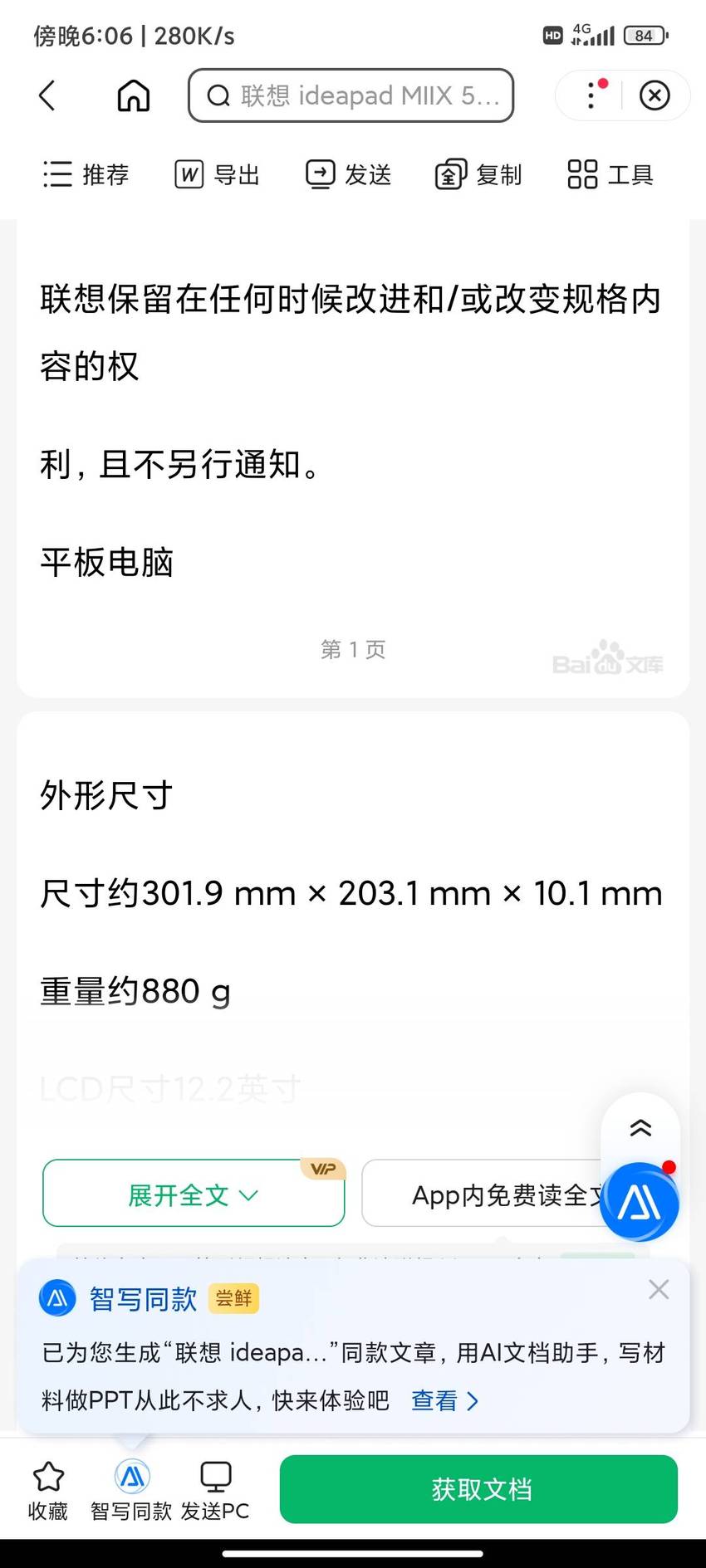Tap 发送 in the toolbar
This screenshot has width=706, height=1568.
348,174
